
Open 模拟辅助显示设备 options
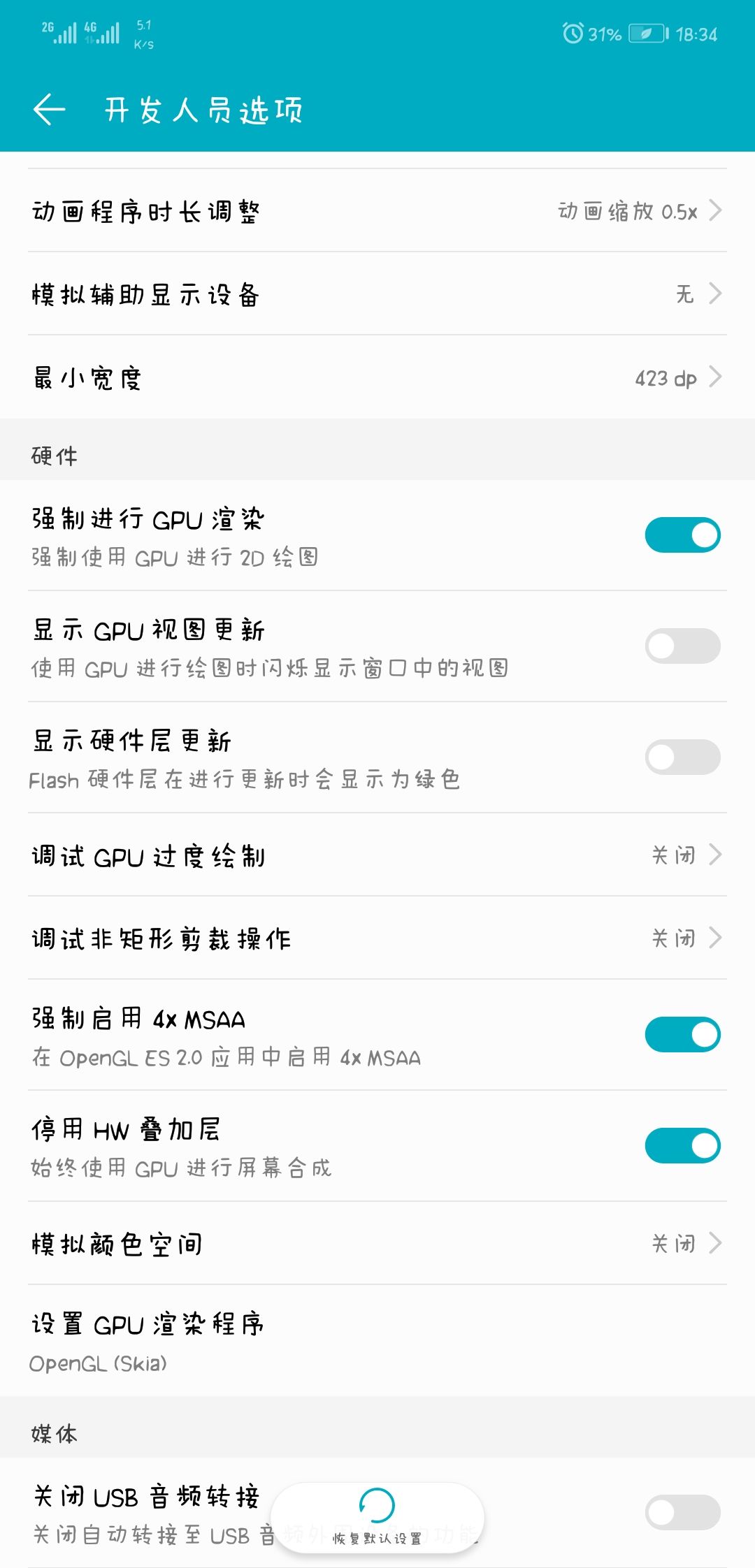[377, 294]
